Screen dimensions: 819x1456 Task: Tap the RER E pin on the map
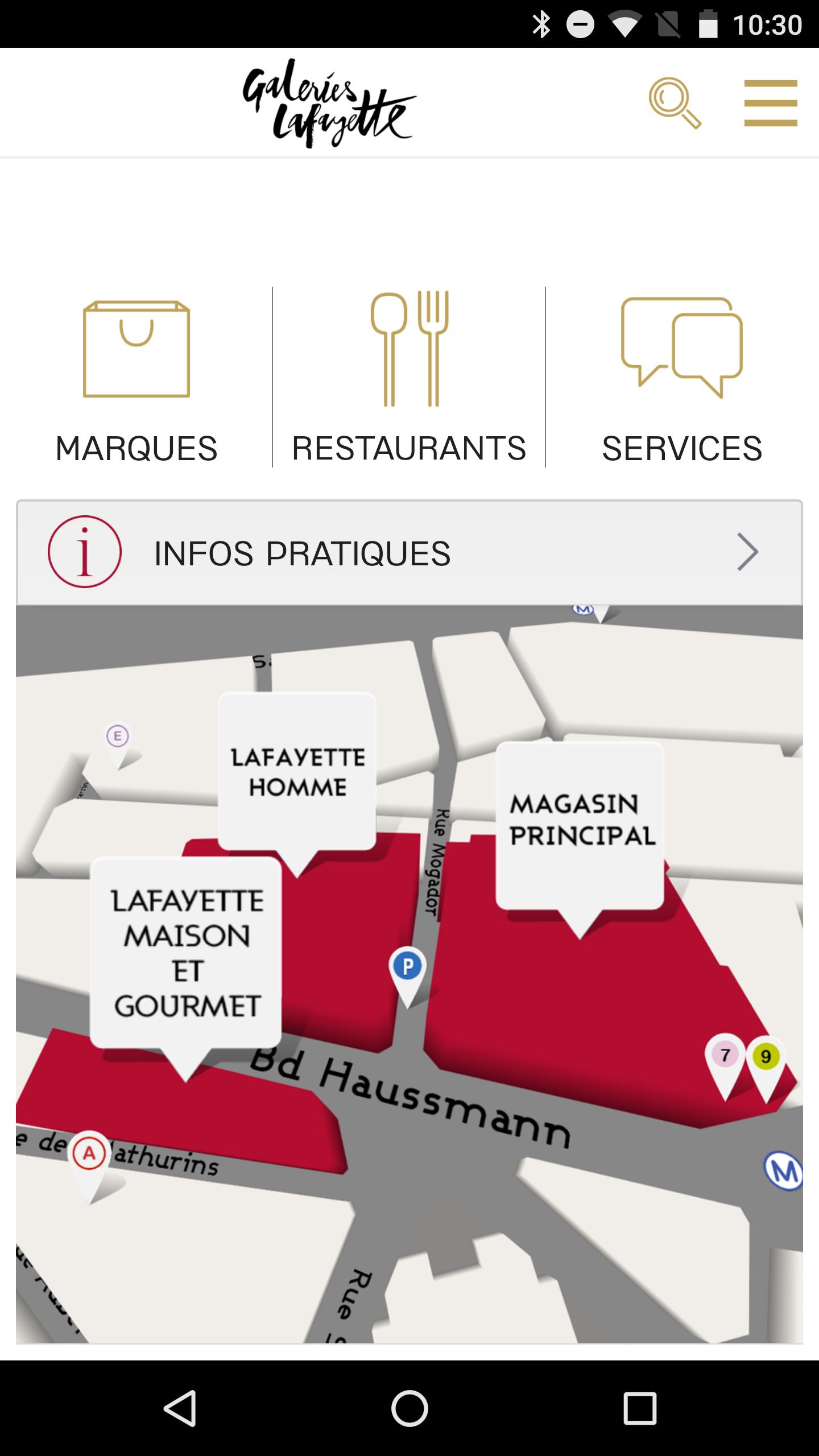pos(117,736)
